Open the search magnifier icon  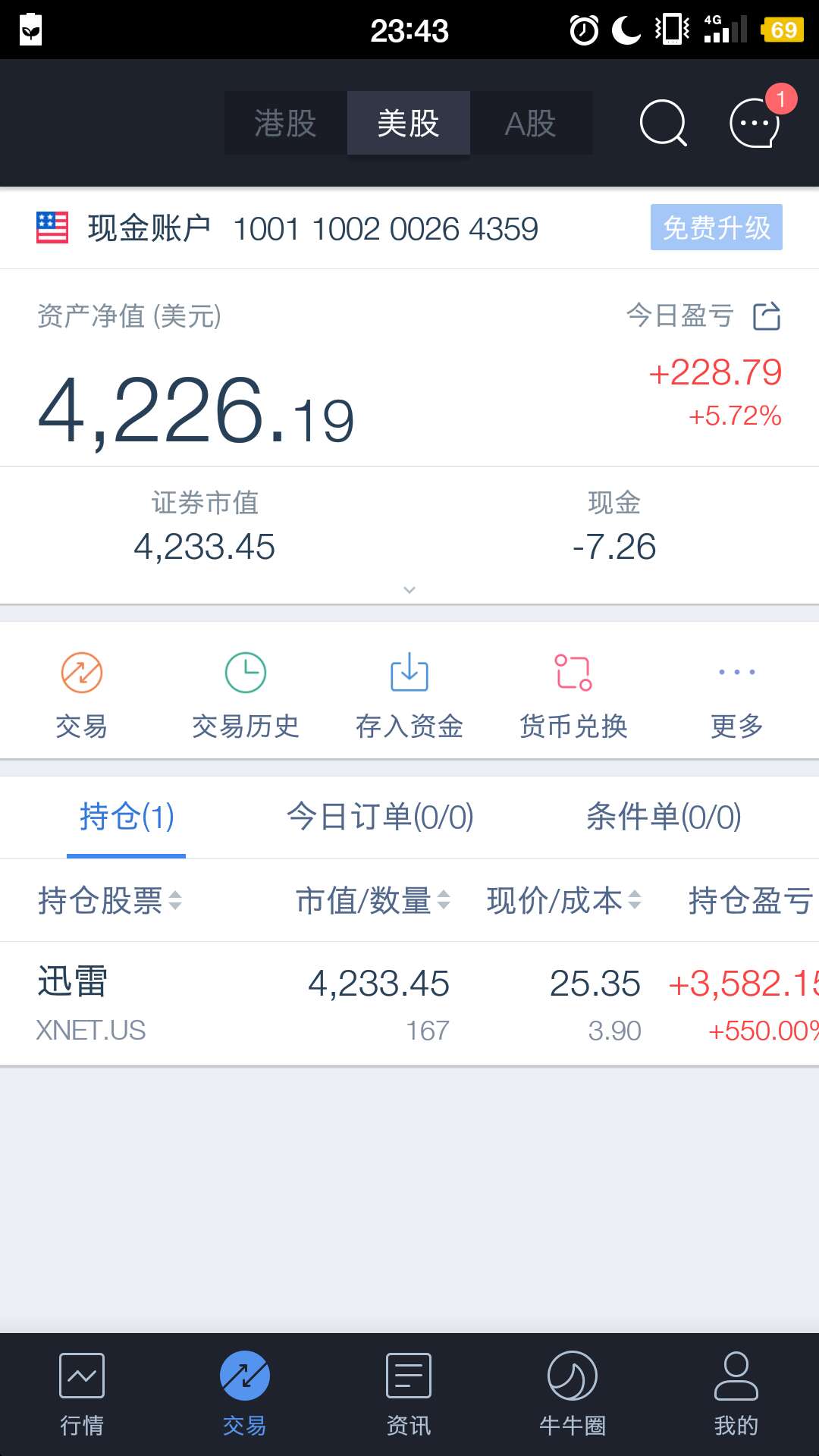[x=663, y=124]
